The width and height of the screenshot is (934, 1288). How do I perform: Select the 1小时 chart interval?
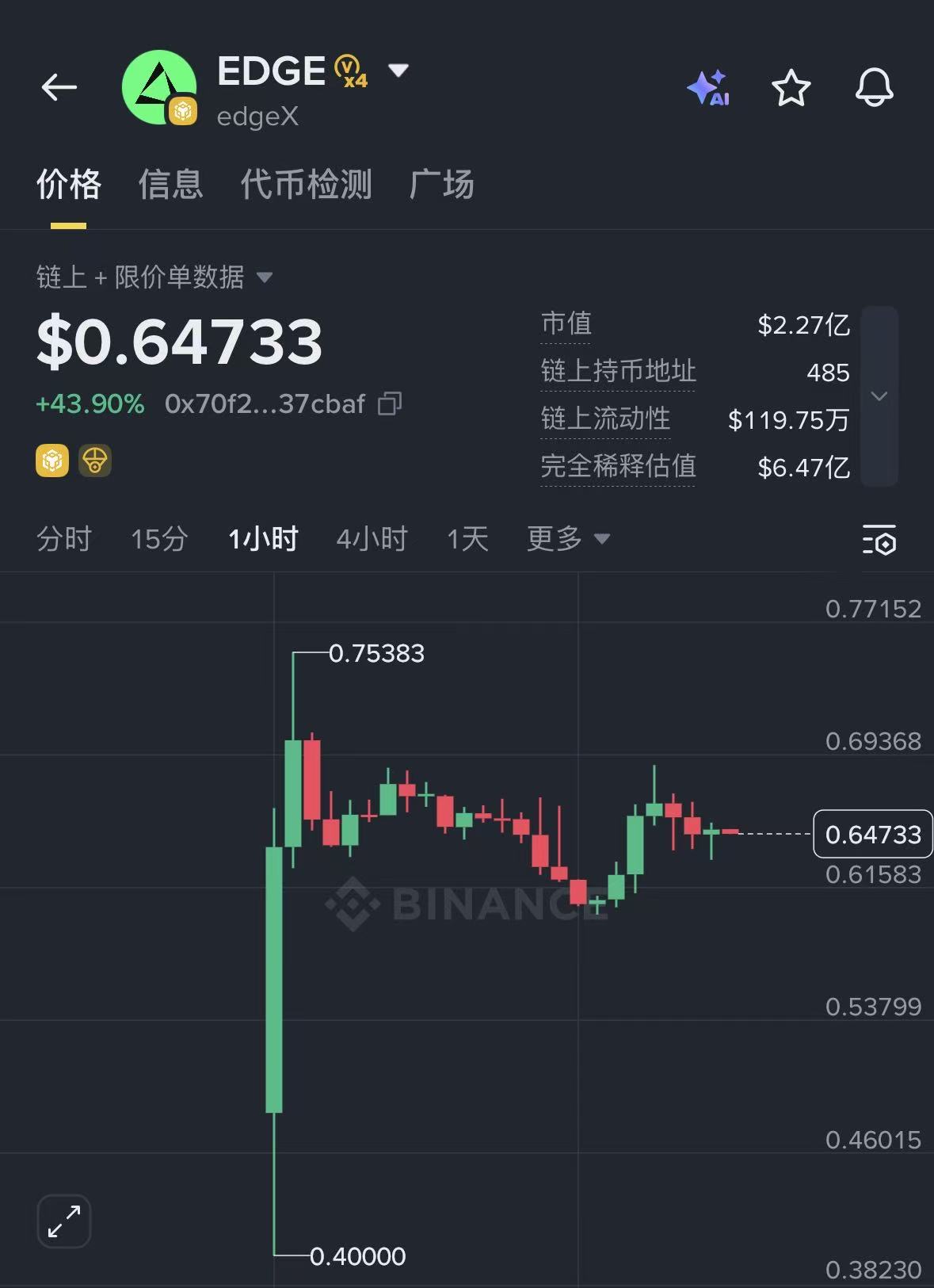263,539
